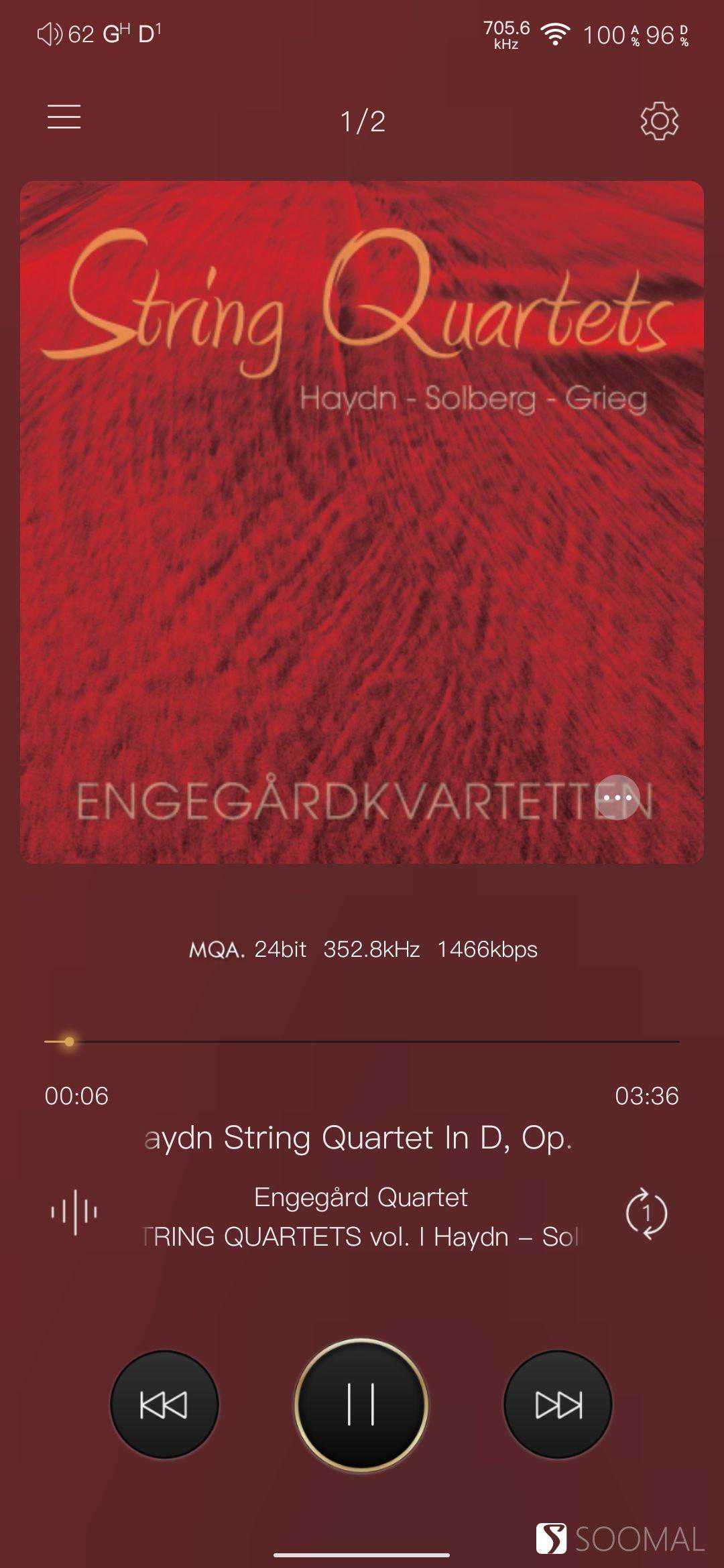The height and width of the screenshot is (1568, 724).
Task: Seek to the middle of the progress bar
Action: [x=362, y=1042]
